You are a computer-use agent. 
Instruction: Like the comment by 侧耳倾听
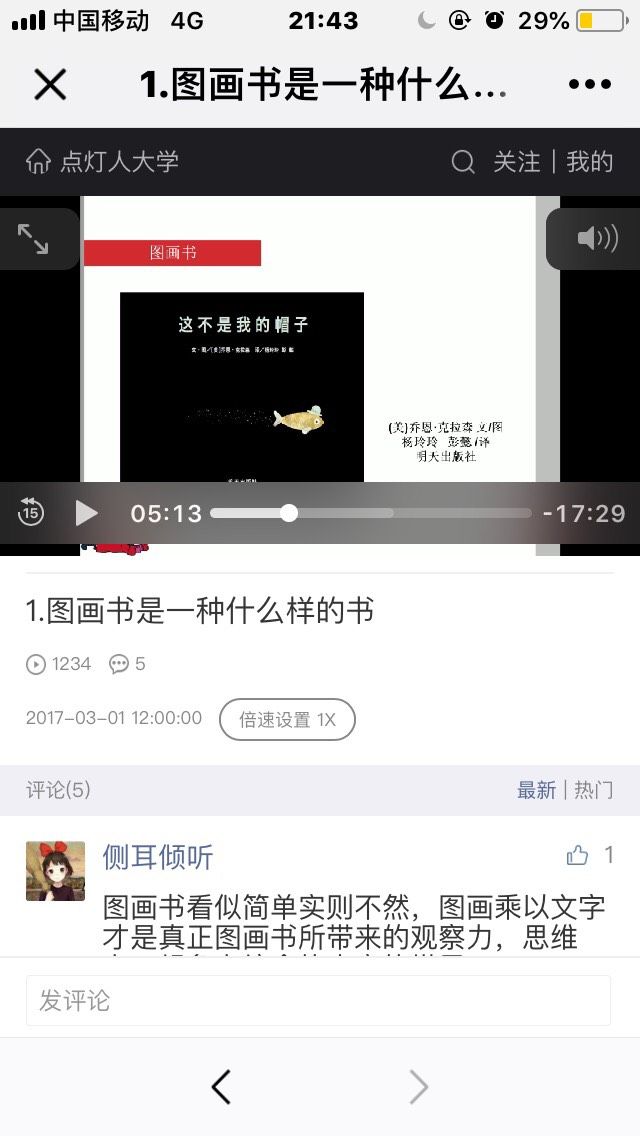[x=578, y=856]
